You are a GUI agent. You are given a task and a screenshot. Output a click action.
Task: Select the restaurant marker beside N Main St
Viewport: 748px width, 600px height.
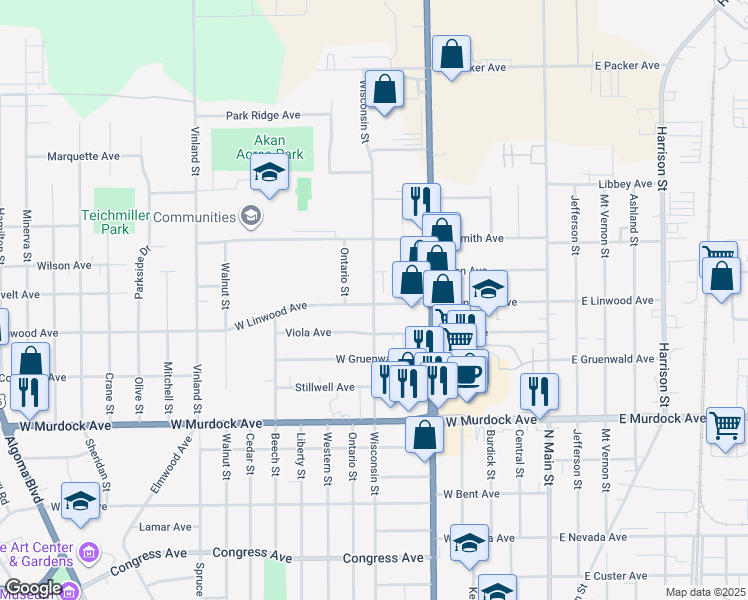tap(539, 391)
